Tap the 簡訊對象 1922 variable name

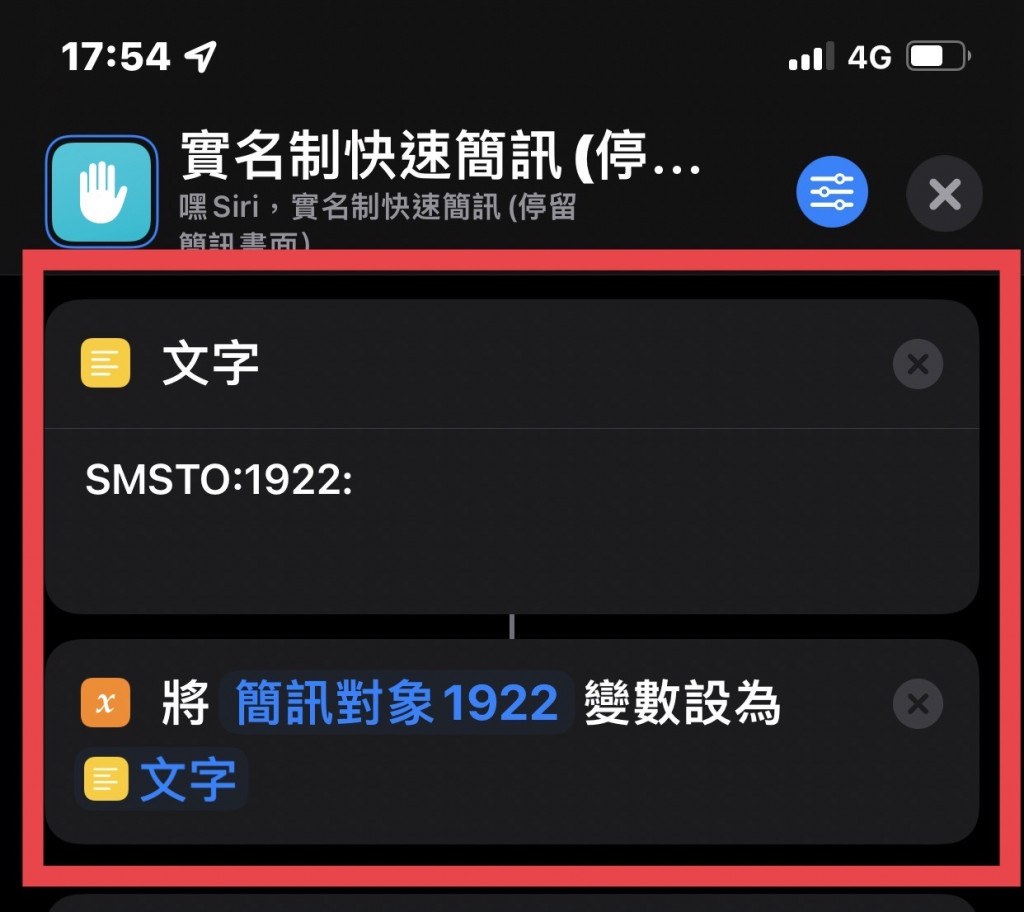coord(396,705)
